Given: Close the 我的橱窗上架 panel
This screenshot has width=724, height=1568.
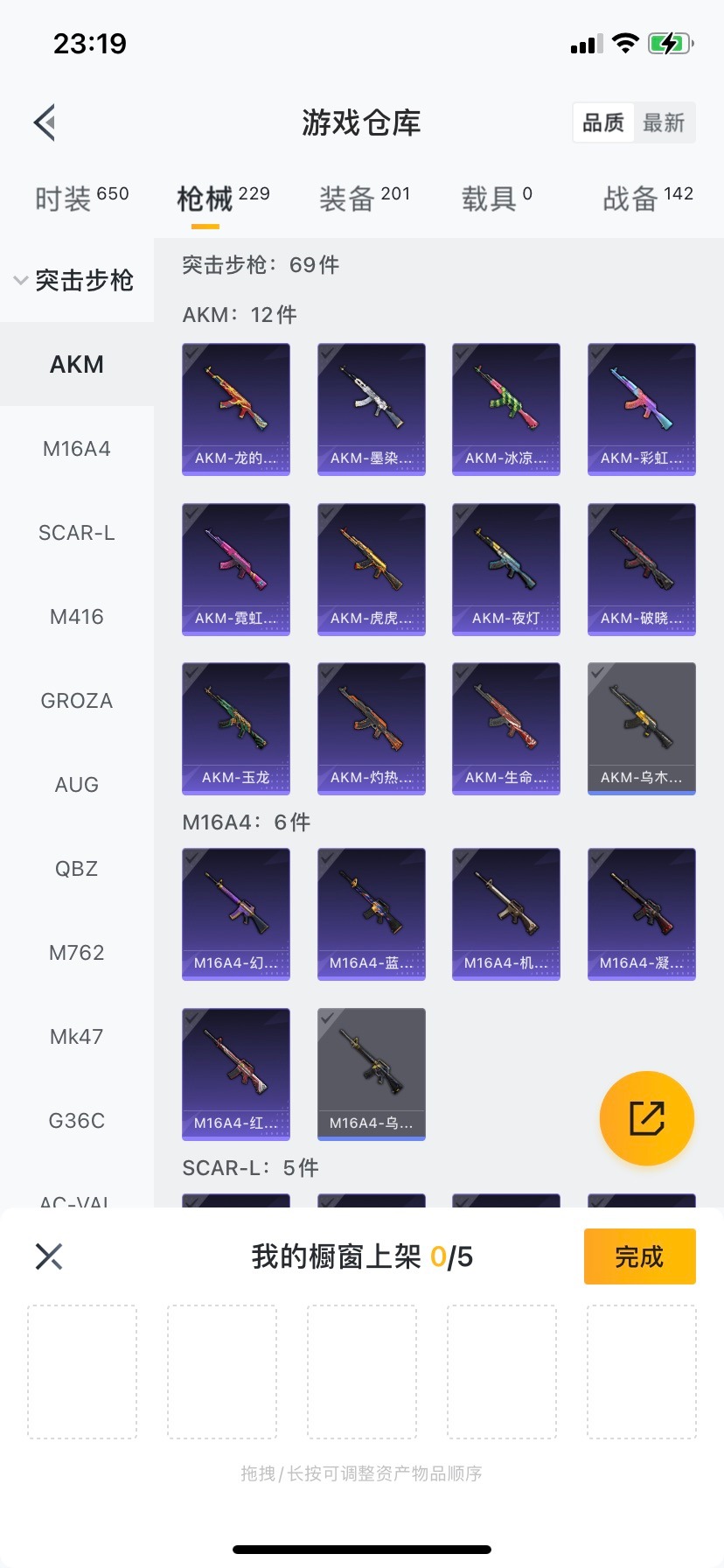Looking at the screenshot, I should [x=49, y=1256].
